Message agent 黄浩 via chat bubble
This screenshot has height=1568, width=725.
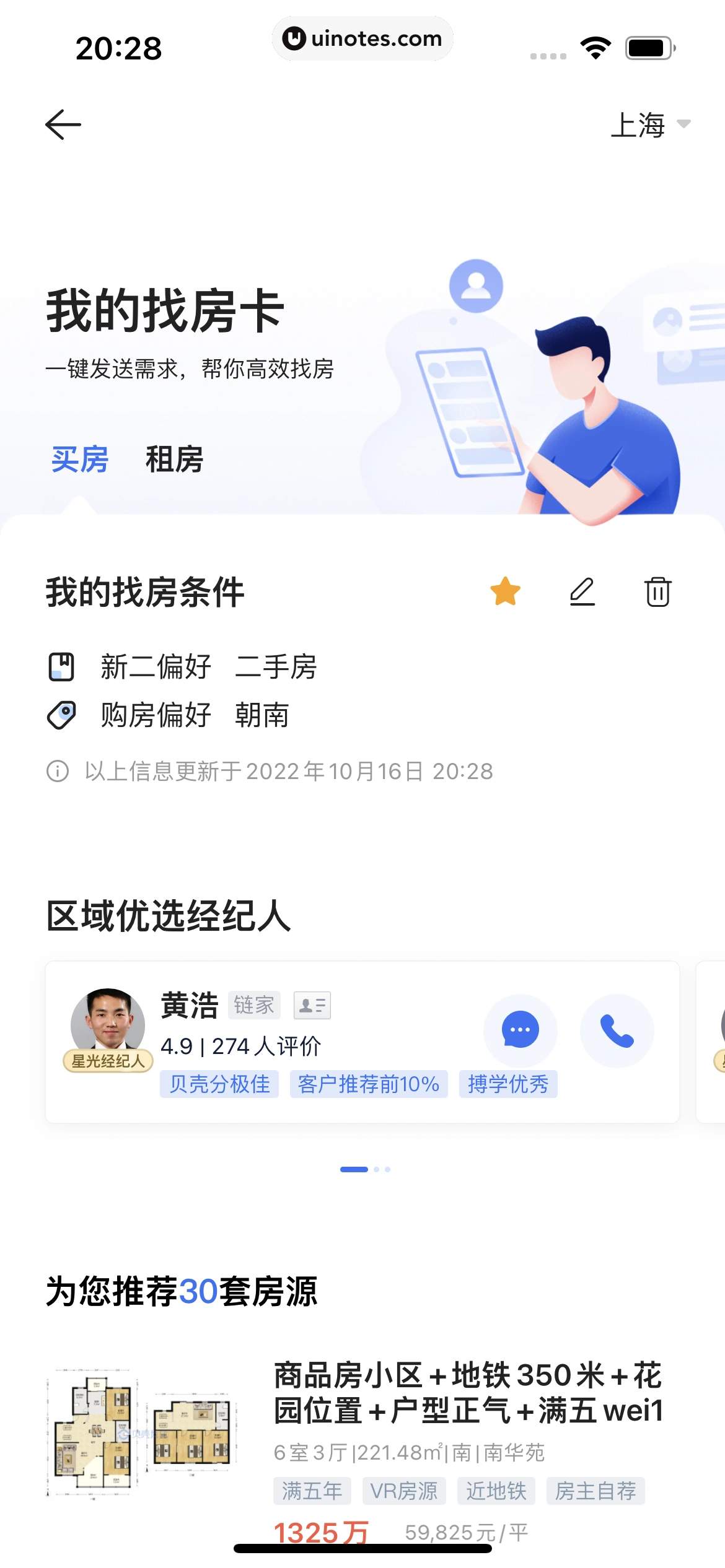pyautogui.click(x=520, y=1030)
